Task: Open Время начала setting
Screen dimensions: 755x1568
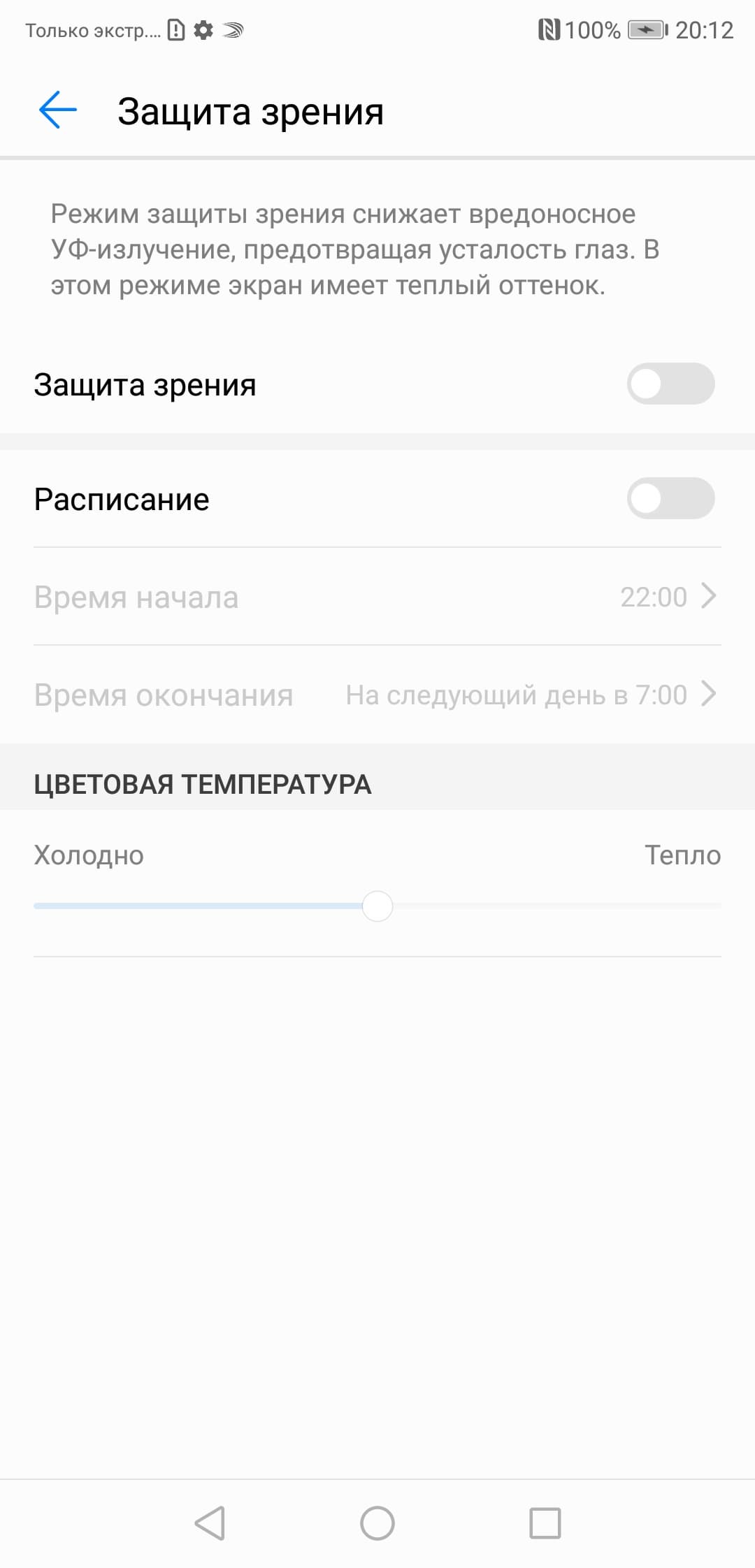Action: [x=377, y=597]
